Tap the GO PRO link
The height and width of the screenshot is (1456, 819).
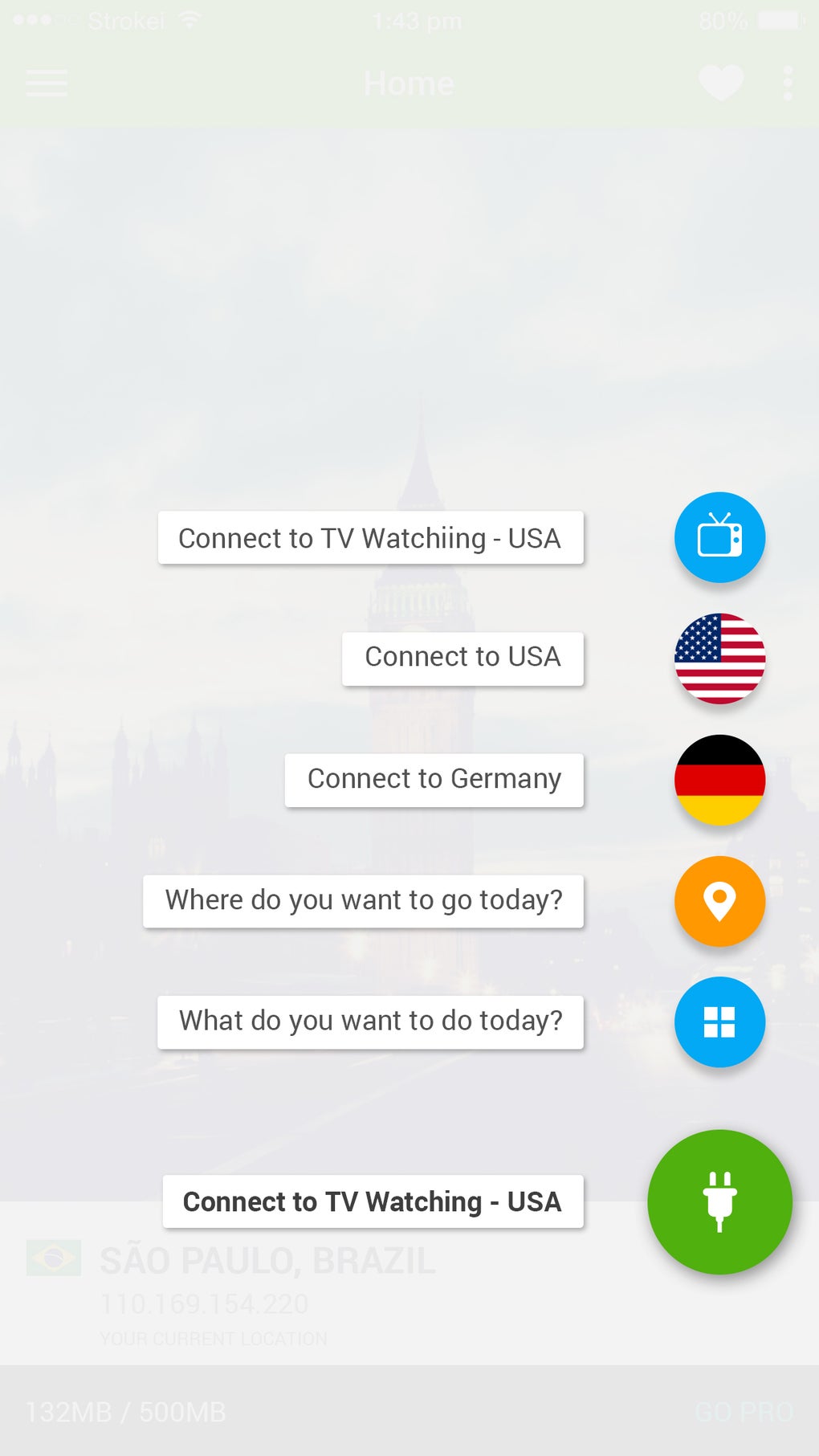click(744, 1412)
